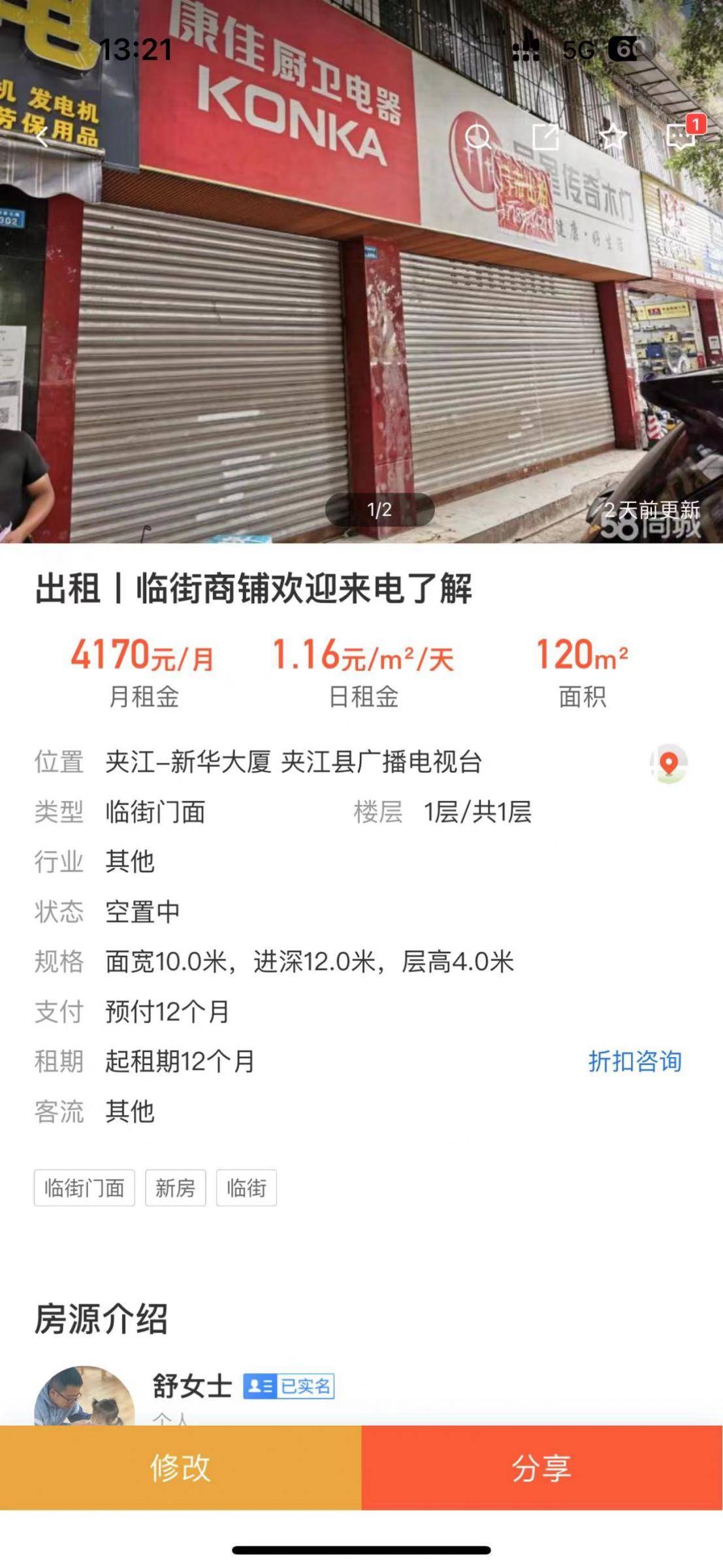The width and height of the screenshot is (723, 1568).
Task: Tap the 修改 button
Action: [180, 1468]
